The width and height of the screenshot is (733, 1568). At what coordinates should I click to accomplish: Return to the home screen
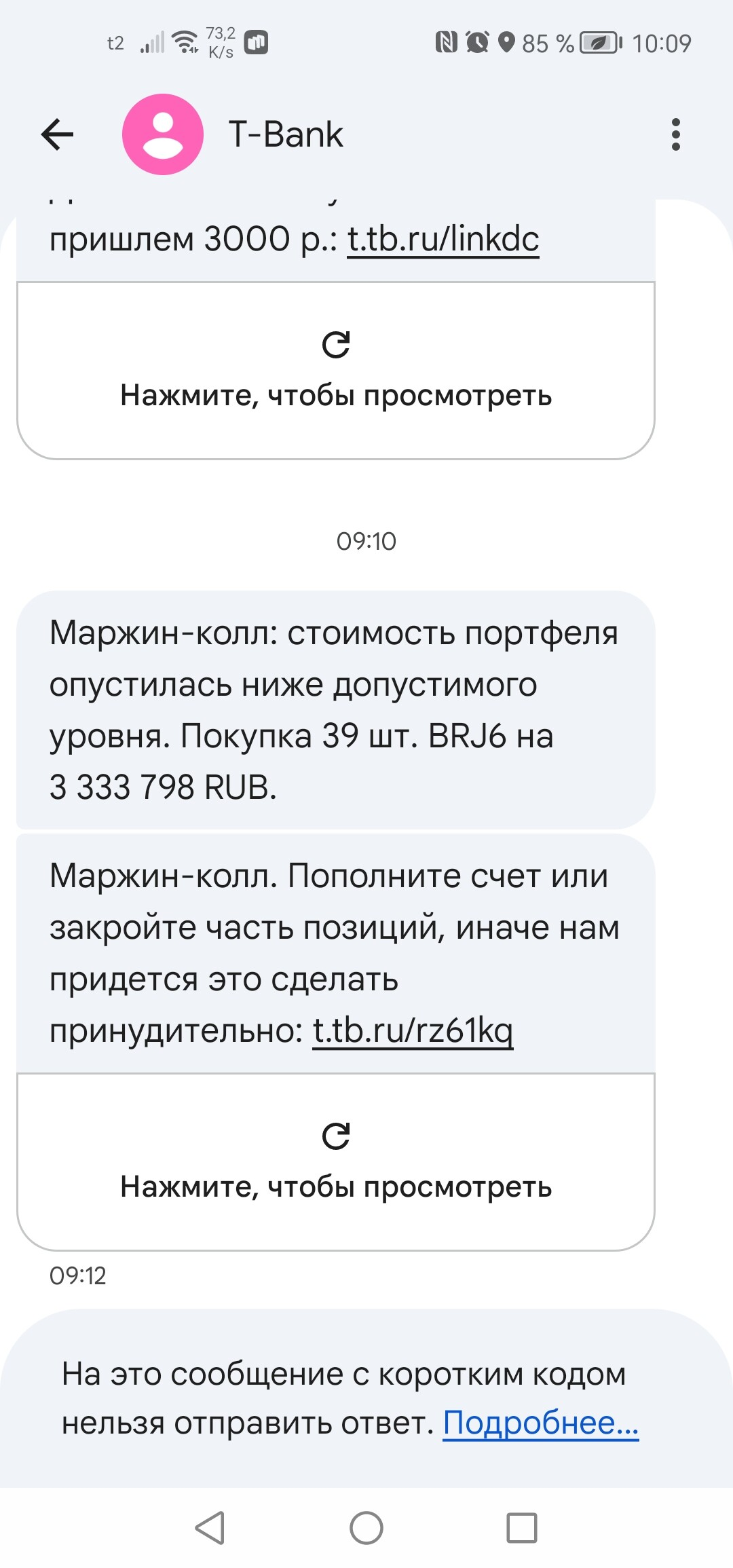click(366, 1529)
